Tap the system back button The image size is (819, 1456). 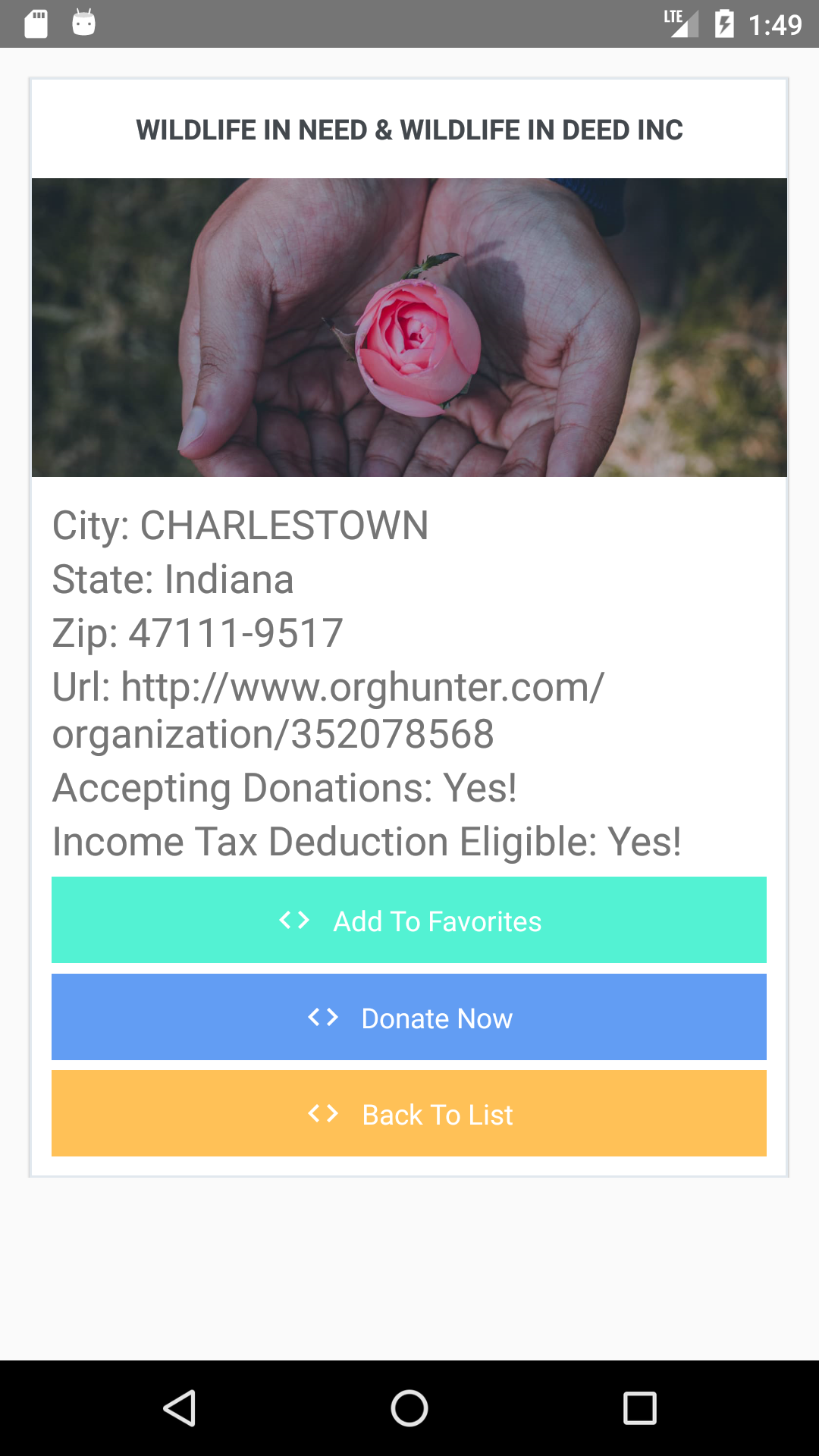pyautogui.click(x=180, y=1408)
